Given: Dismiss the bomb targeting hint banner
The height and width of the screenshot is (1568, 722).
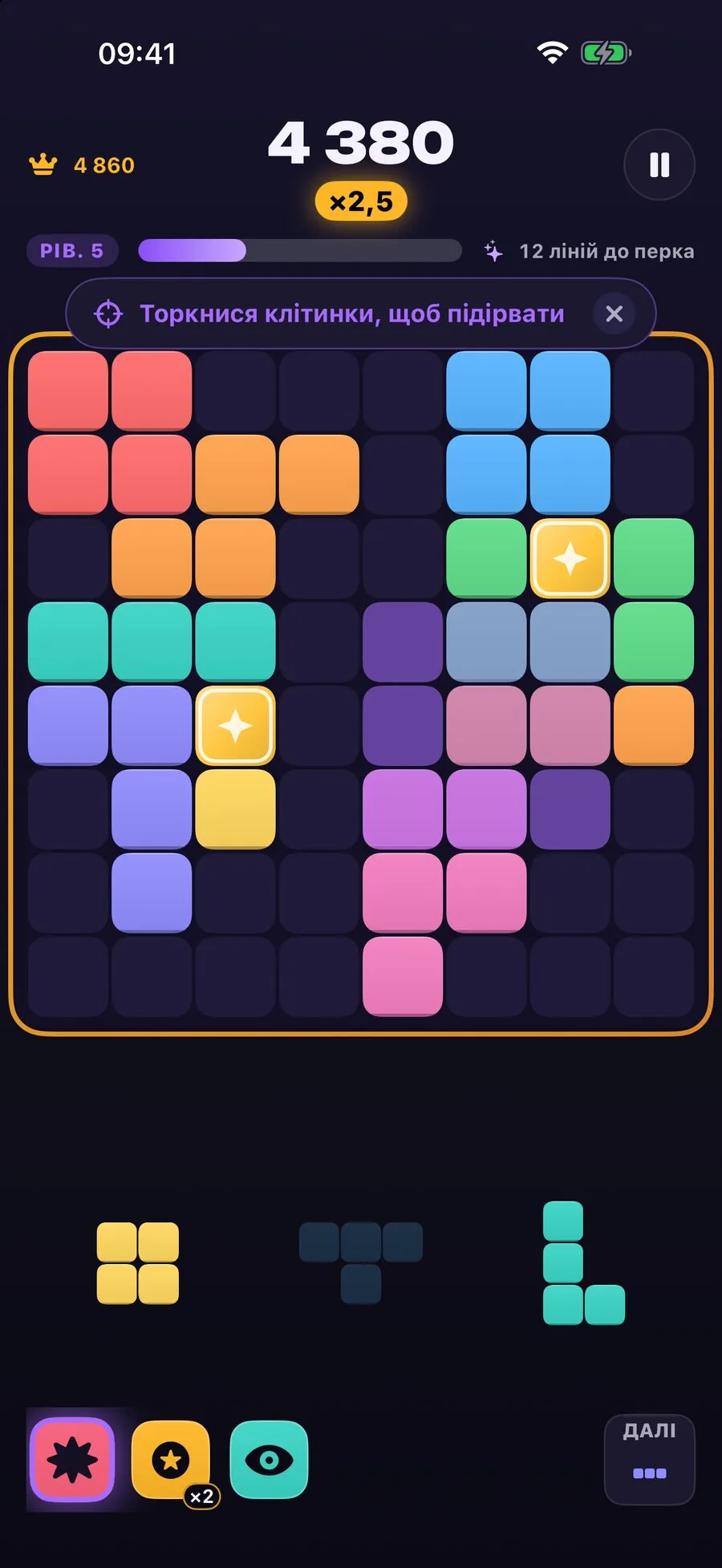Looking at the screenshot, I should point(614,314).
